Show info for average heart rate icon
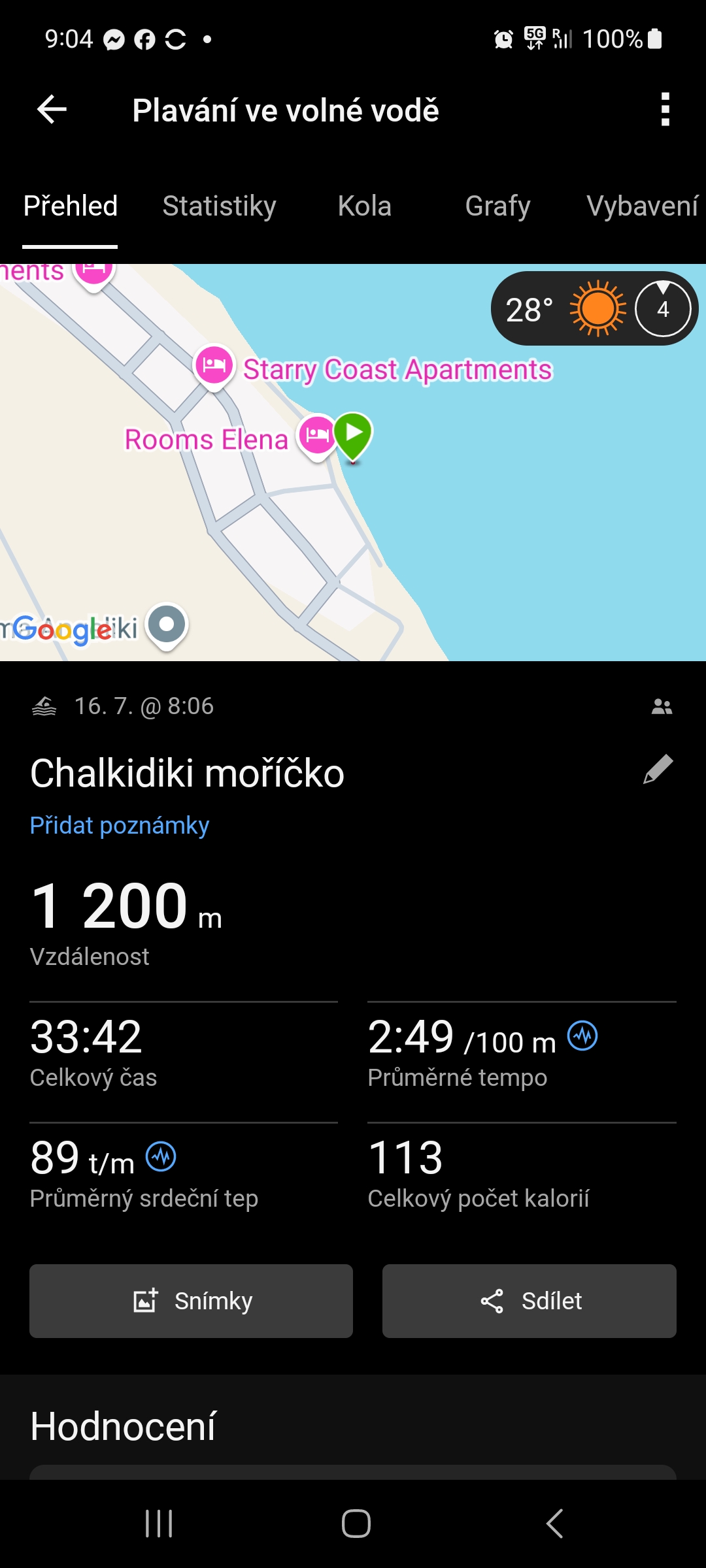This screenshot has height=1568, width=706. pyautogui.click(x=161, y=1157)
